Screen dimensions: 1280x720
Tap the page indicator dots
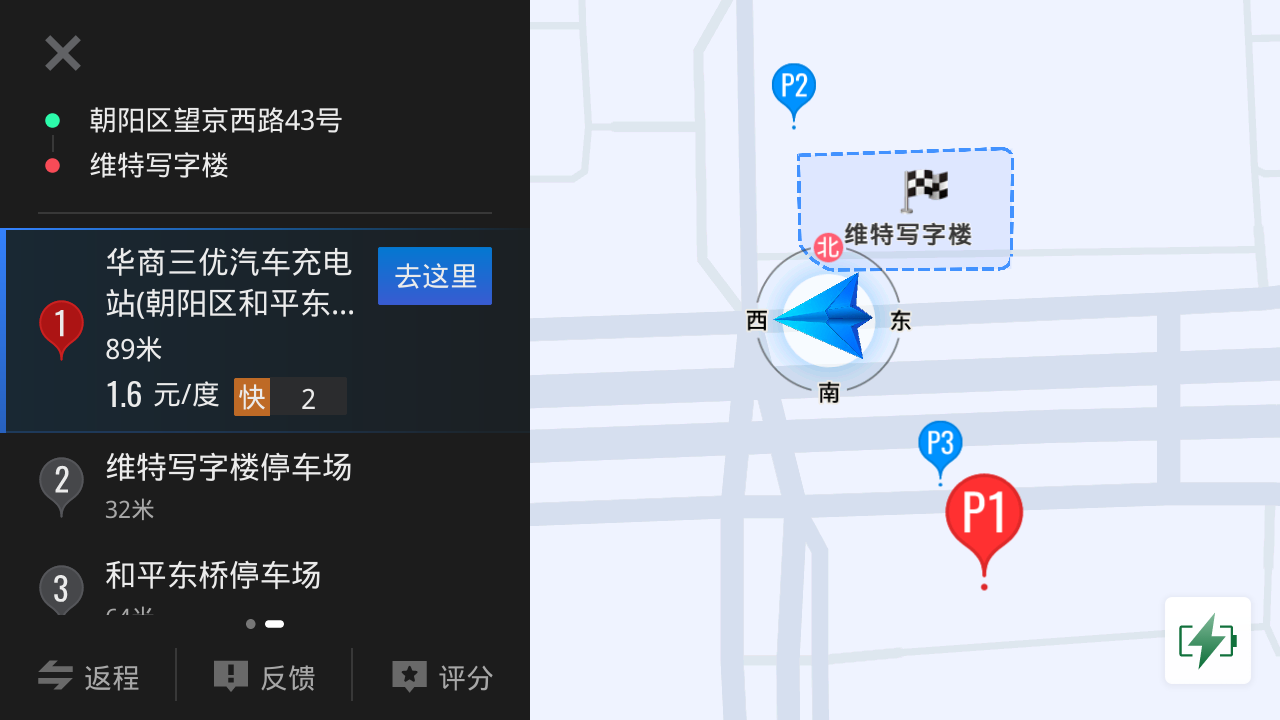pos(265,624)
